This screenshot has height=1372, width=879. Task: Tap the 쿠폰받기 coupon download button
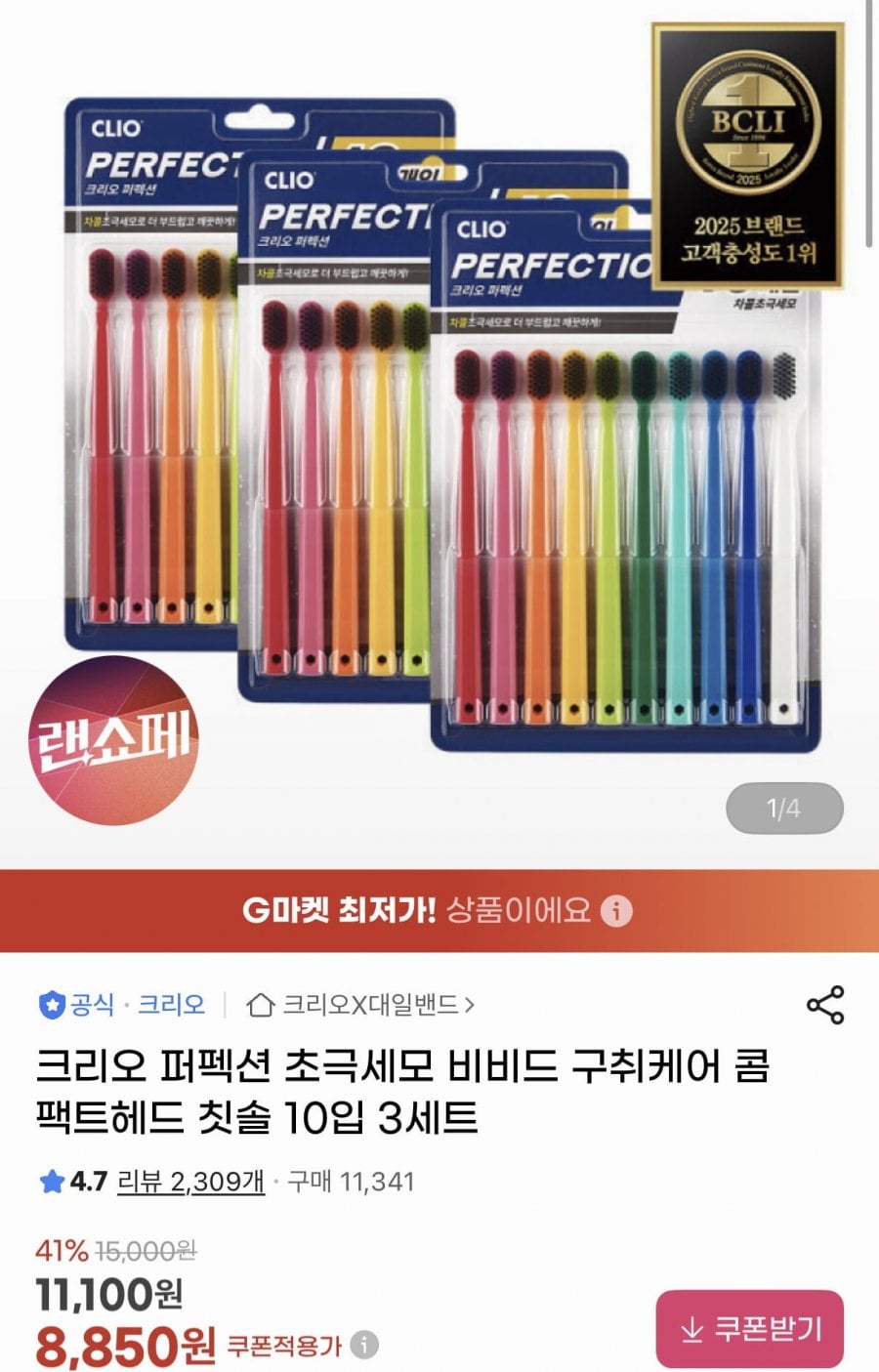(749, 1329)
